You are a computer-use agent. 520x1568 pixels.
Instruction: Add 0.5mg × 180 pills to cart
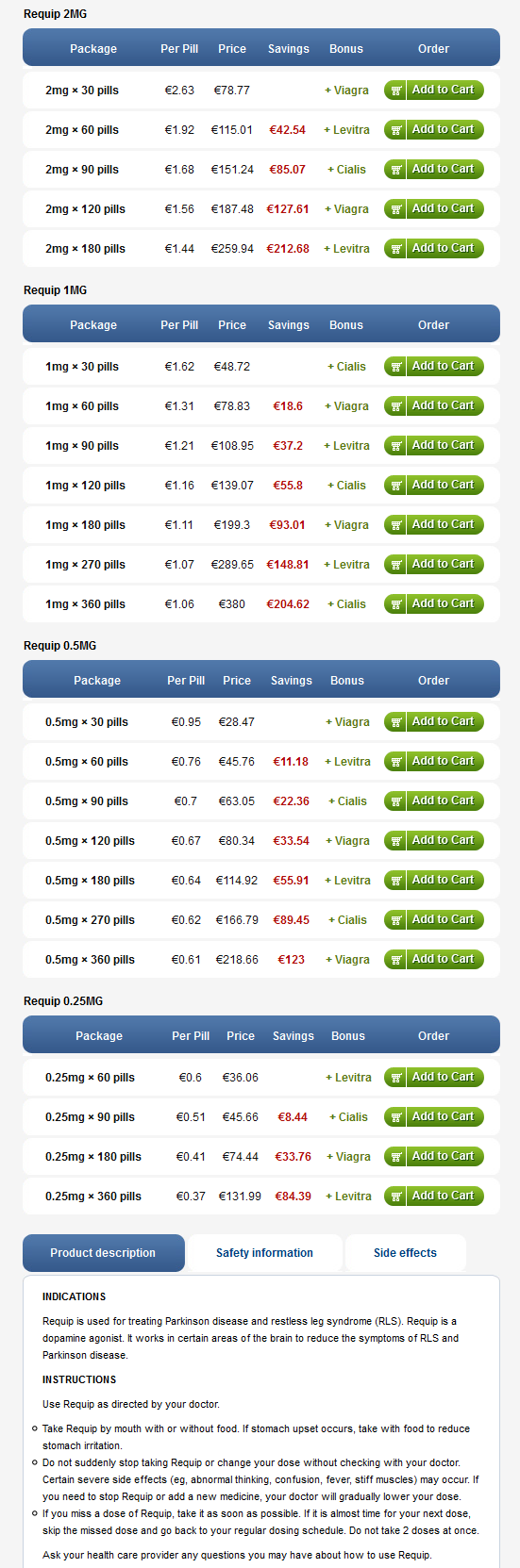[434, 881]
